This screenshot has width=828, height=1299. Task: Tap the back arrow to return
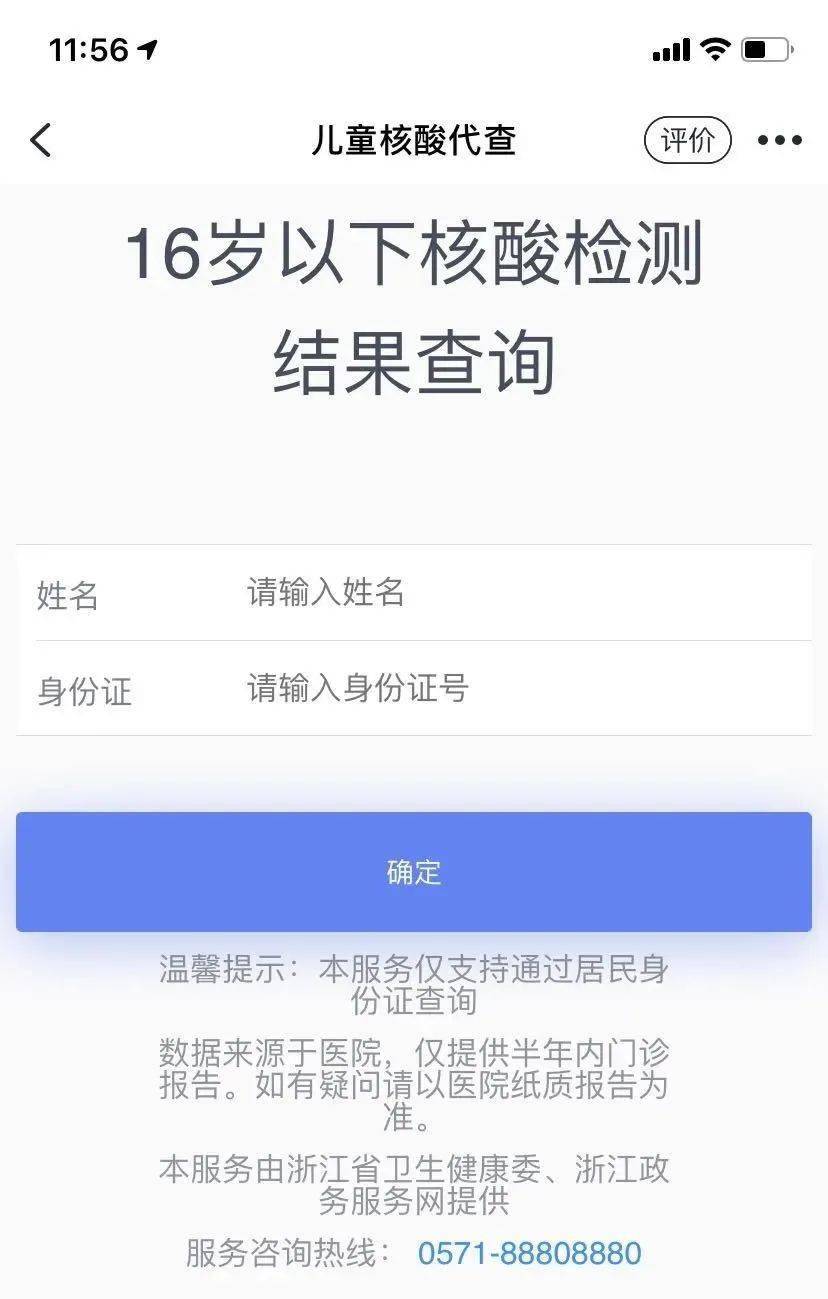point(40,140)
